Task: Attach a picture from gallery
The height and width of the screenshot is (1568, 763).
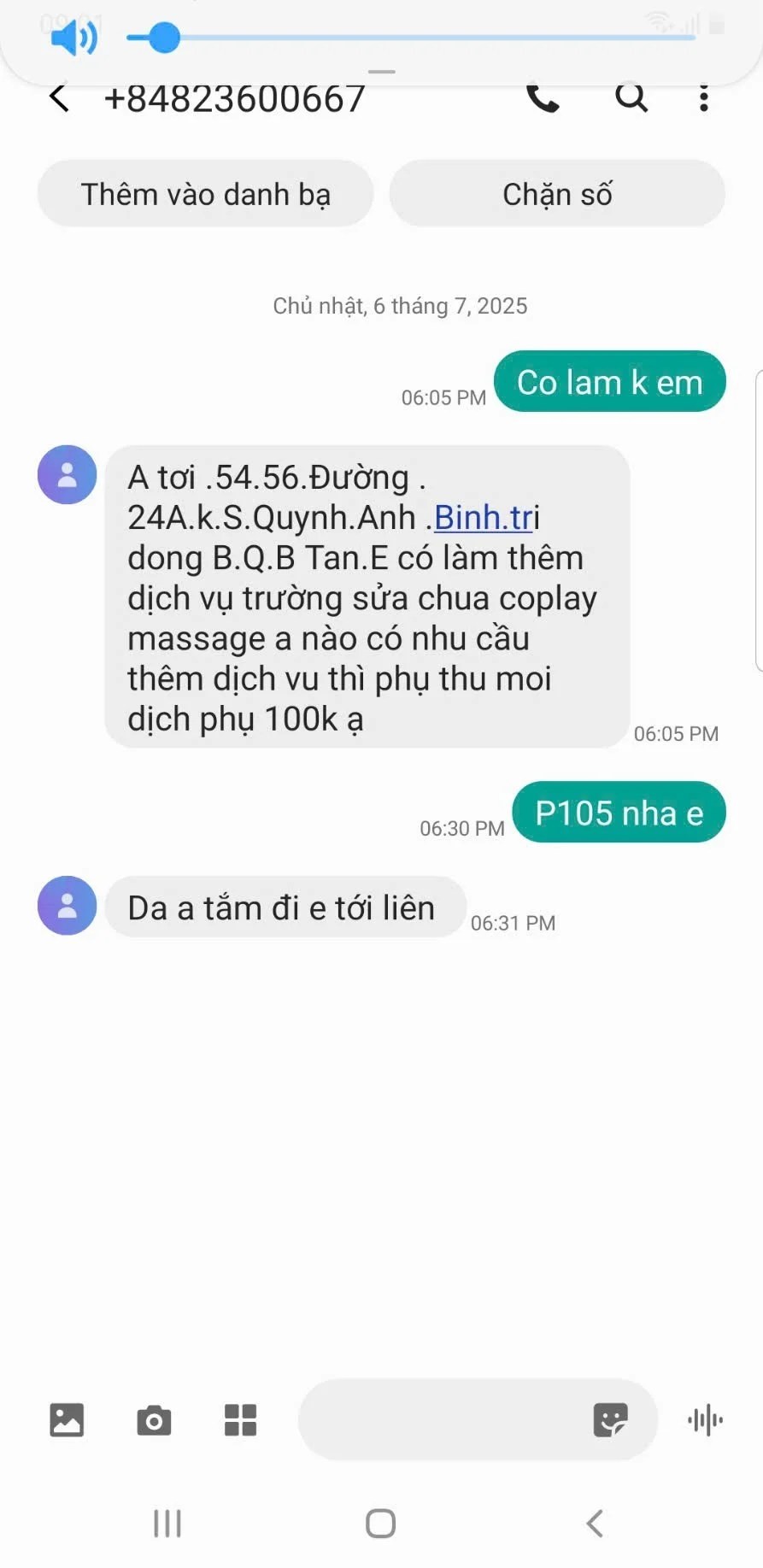Action: pyautogui.click(x=67, y=1420)
